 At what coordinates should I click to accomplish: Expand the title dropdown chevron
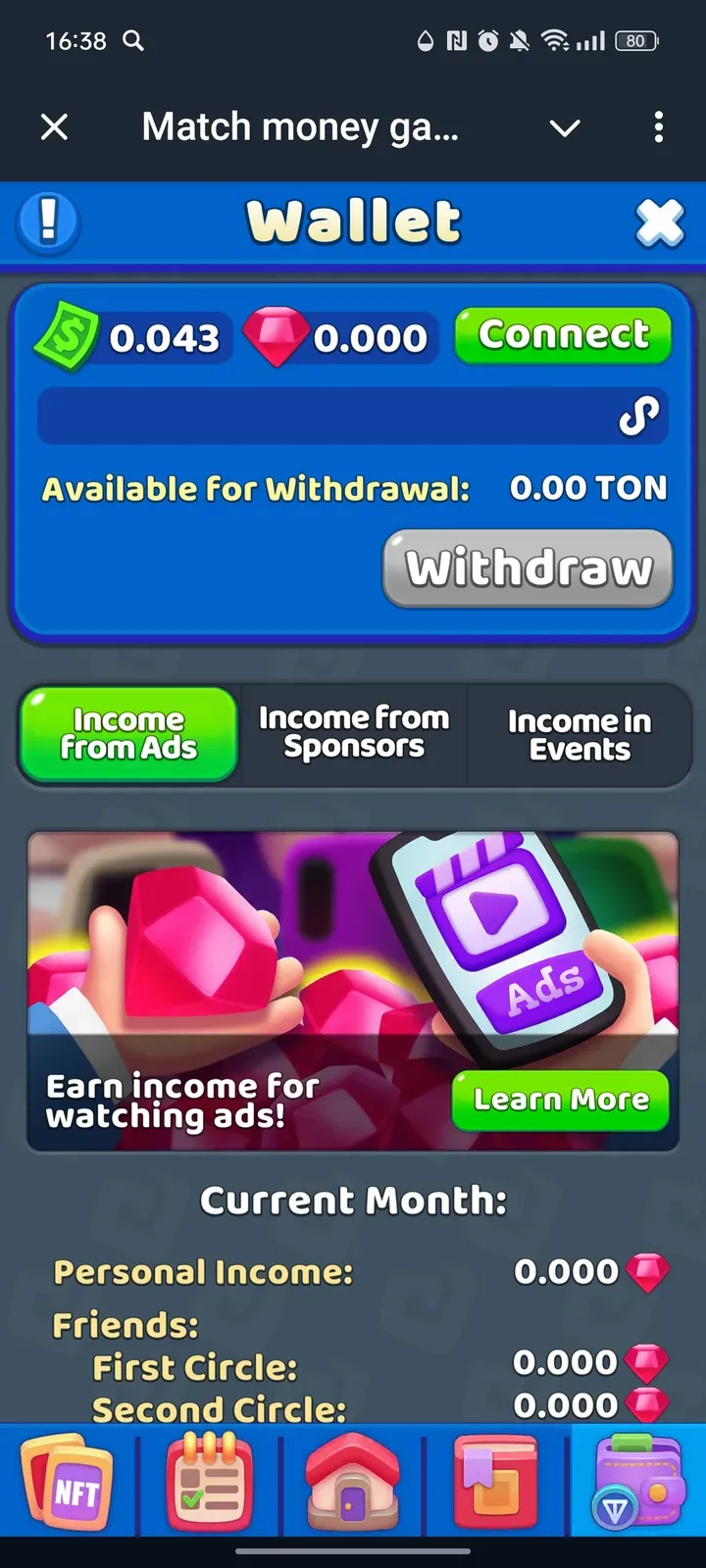[x=565, y=127]
